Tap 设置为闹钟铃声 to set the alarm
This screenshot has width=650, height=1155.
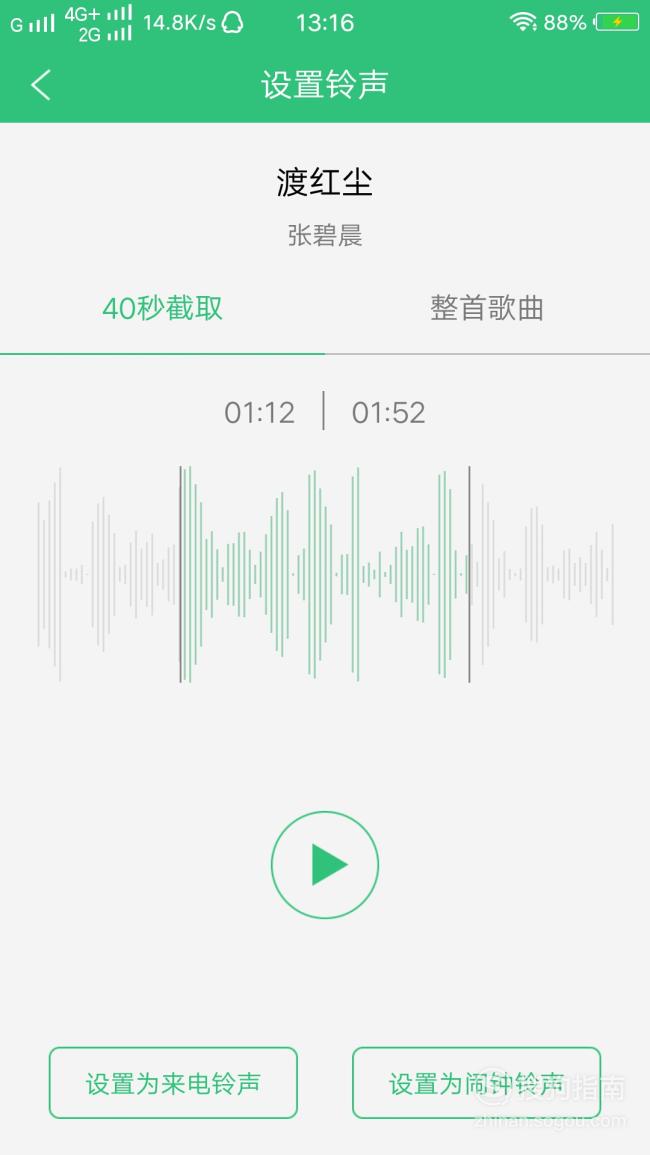[x=476, y=1083]
